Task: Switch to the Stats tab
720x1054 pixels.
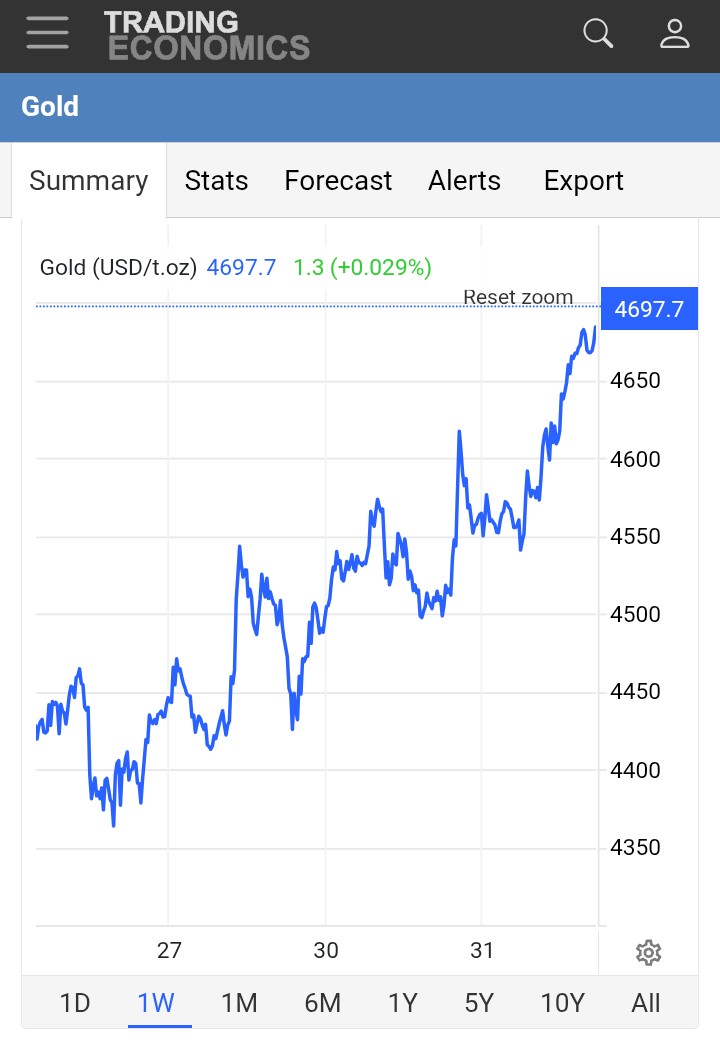Action: [216, 181]
